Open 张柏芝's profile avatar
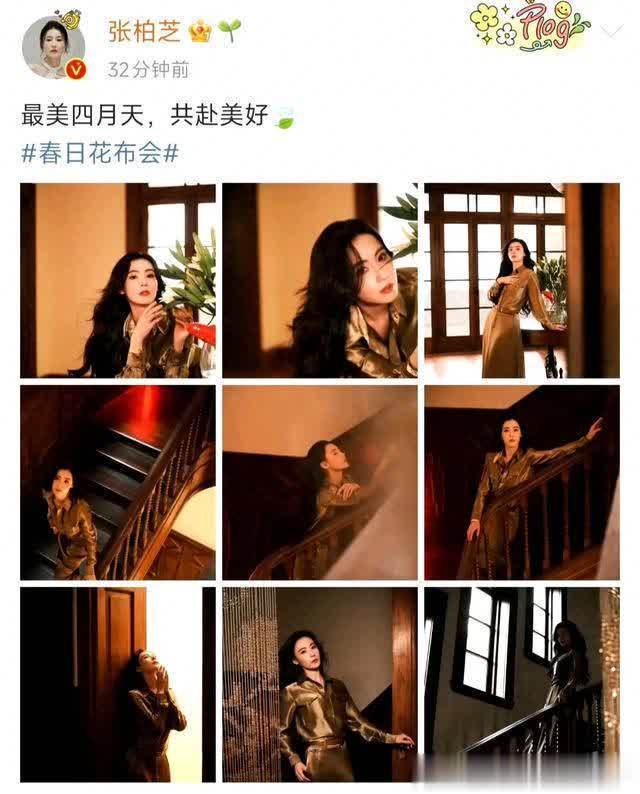This screenshot has height=794, width=640. 54,46
